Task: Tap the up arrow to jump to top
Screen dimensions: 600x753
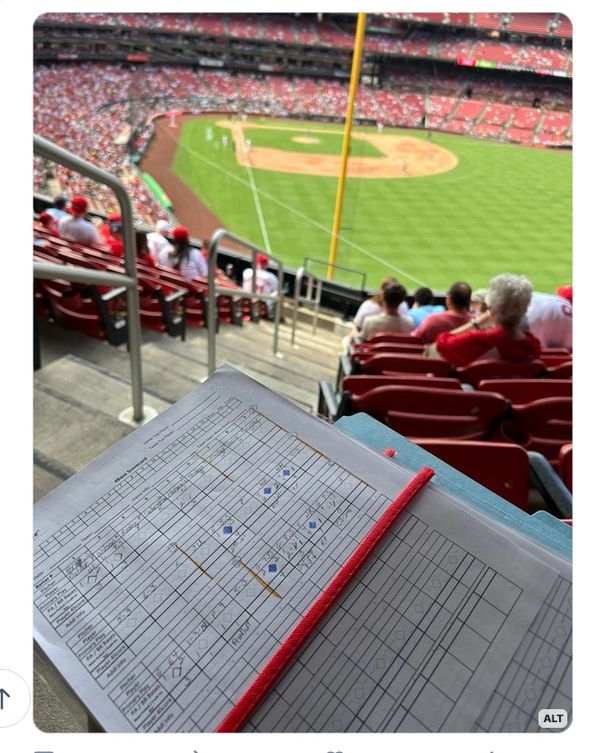Action: [x=7, y=698]
